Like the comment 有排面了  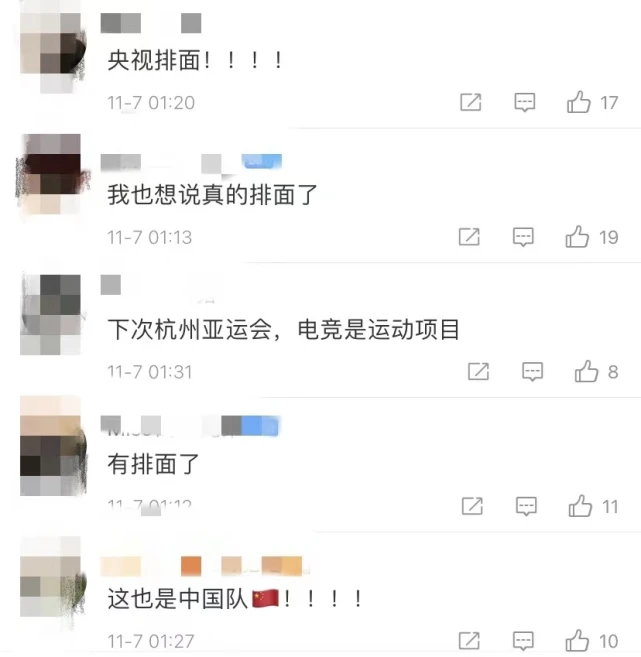coord(581,507)
